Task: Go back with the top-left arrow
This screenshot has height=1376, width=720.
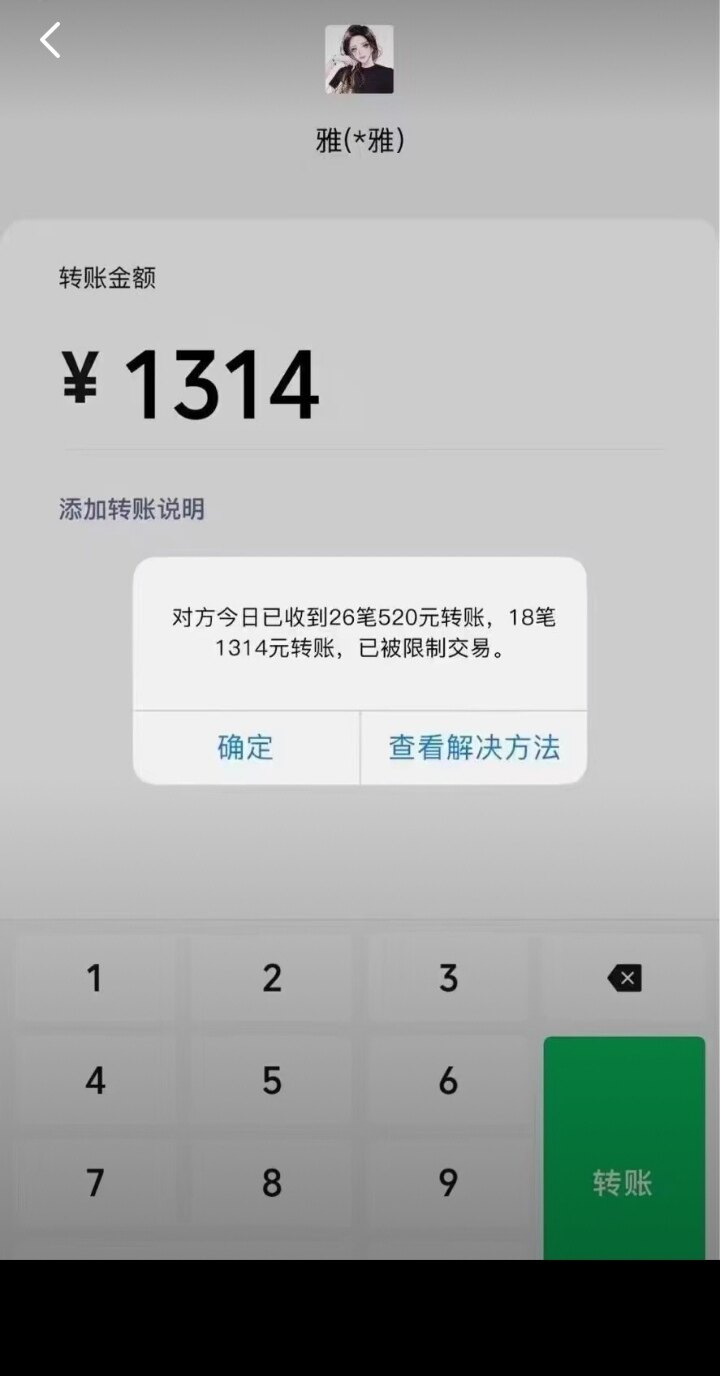Action: tap(50, 41)
